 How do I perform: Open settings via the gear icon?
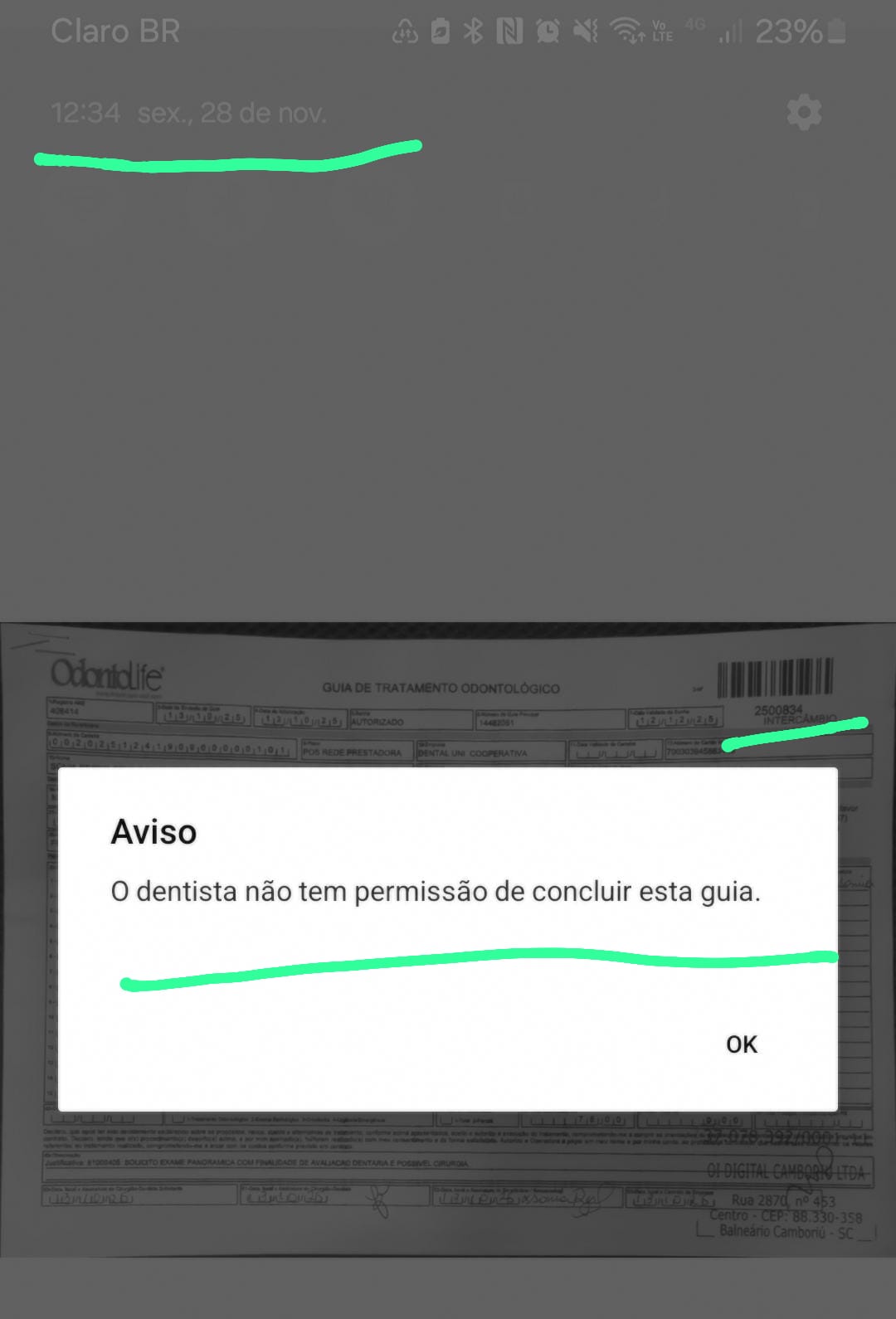[x=803, y=112]
